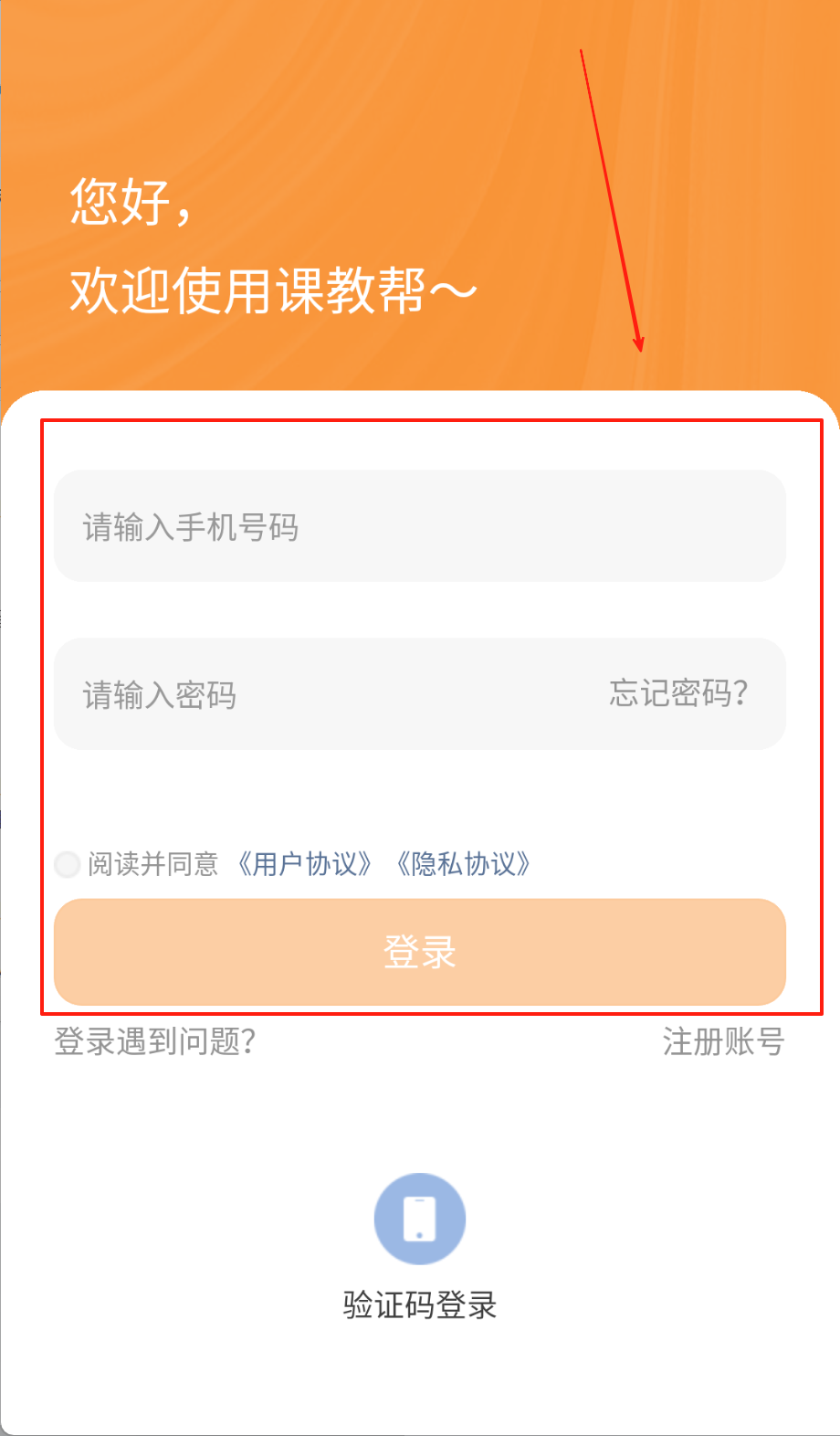
Task: Open the 忘记密码? forgot password link
Action: pyautogui.click(x=678, y=693)
